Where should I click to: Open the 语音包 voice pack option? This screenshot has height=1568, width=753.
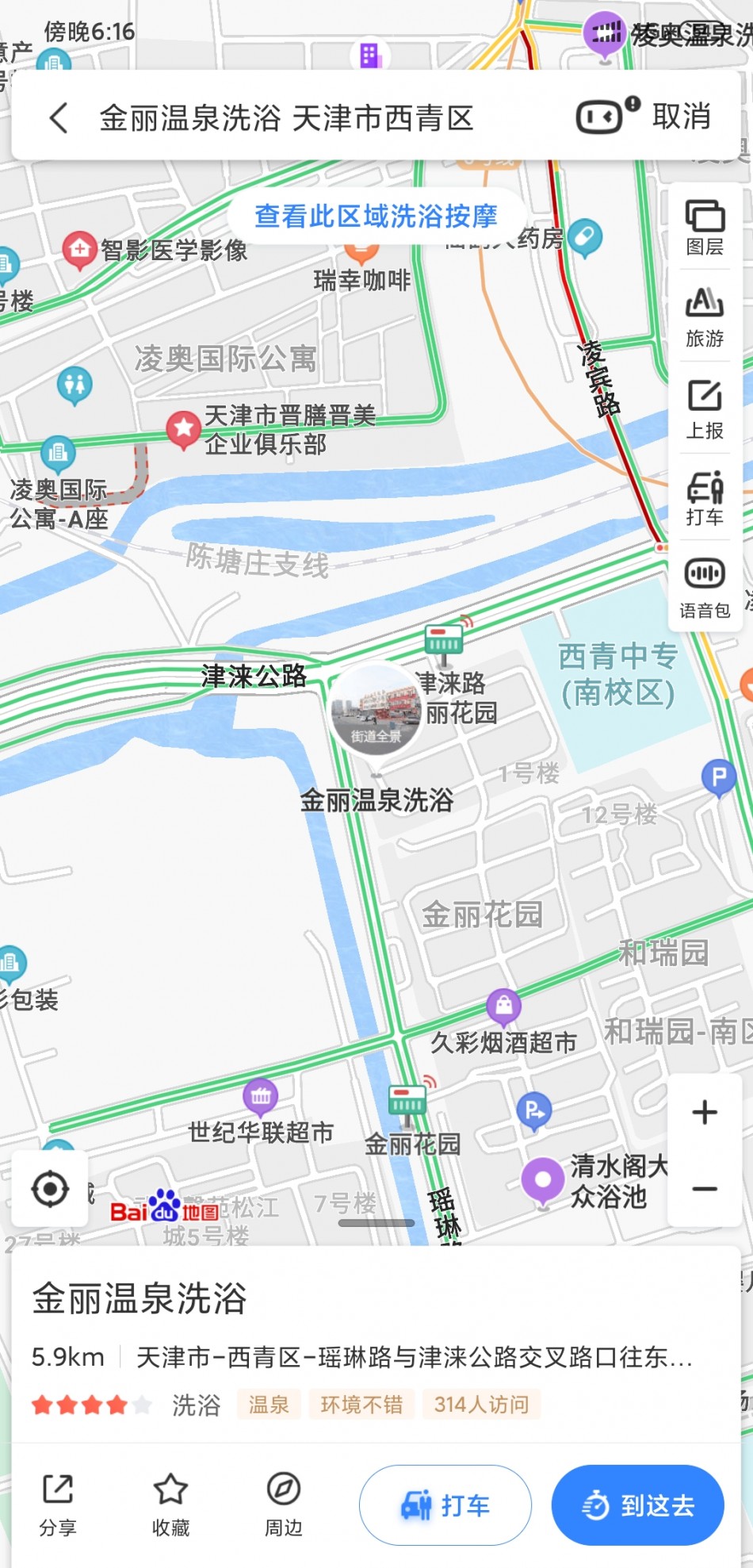(705, 588)
